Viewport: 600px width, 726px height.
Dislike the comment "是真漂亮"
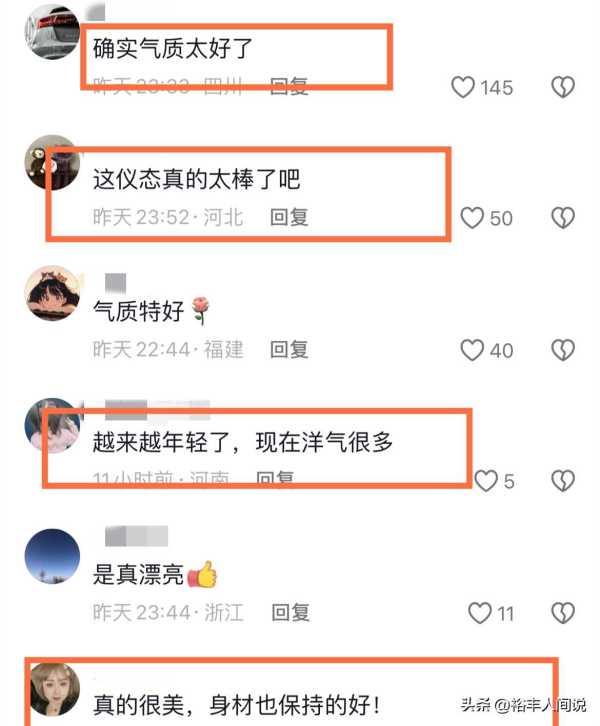point(563,612)
